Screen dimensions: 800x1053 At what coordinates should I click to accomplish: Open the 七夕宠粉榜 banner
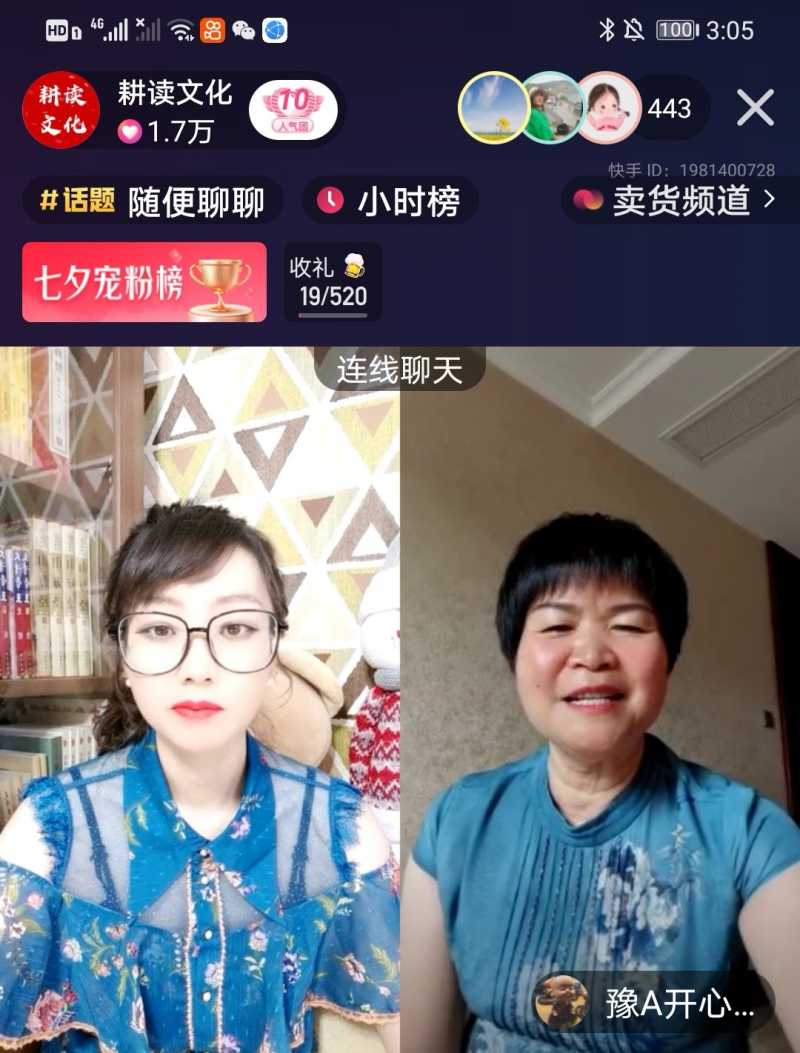144,282
